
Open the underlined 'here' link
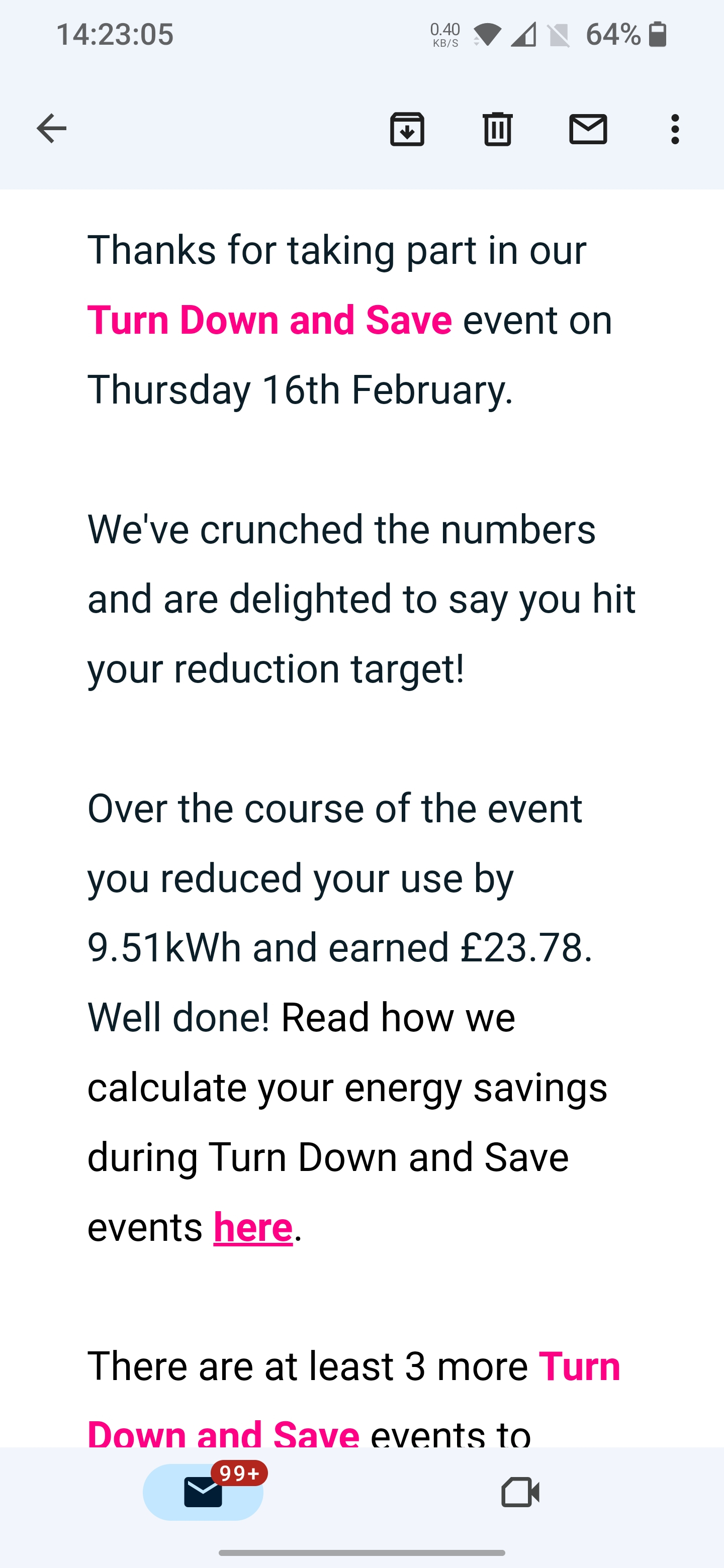click(x=253, y=1226)
